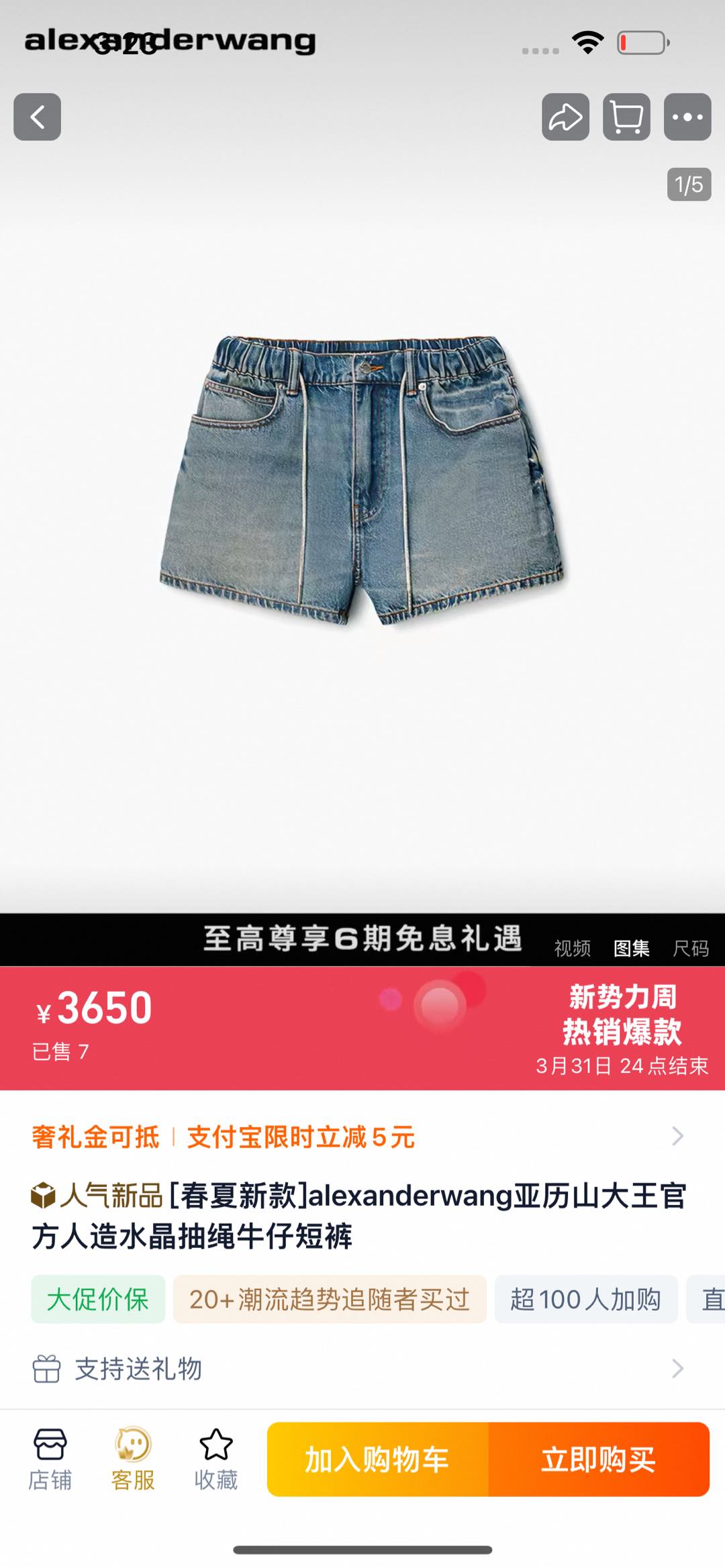Tap the 超100人加购 chip
This screenshot has height=1568, width=725.
coord(585,1300)
